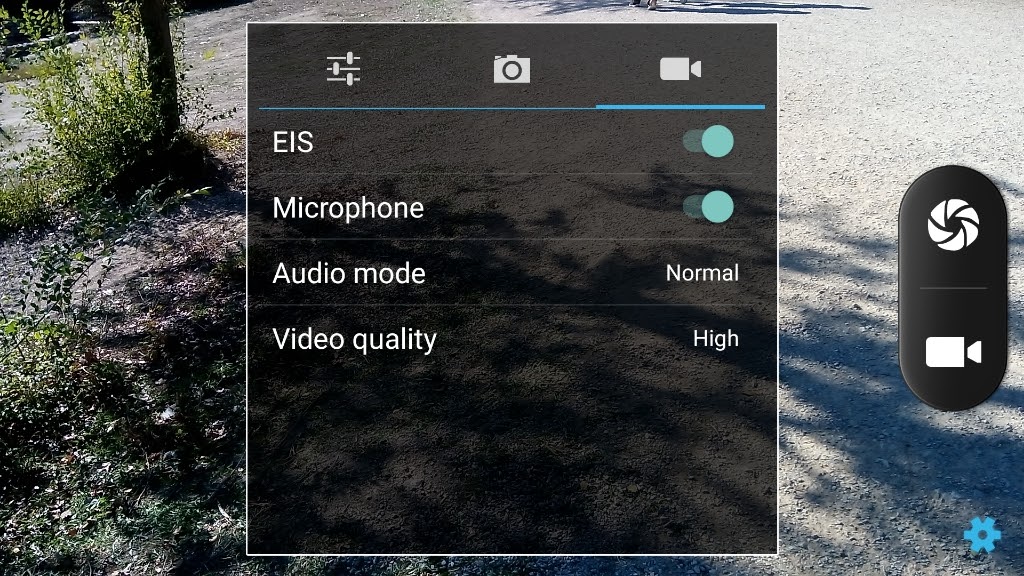Switch to the general settings sliders tab

pyautogui.click(x=343, y=69)
